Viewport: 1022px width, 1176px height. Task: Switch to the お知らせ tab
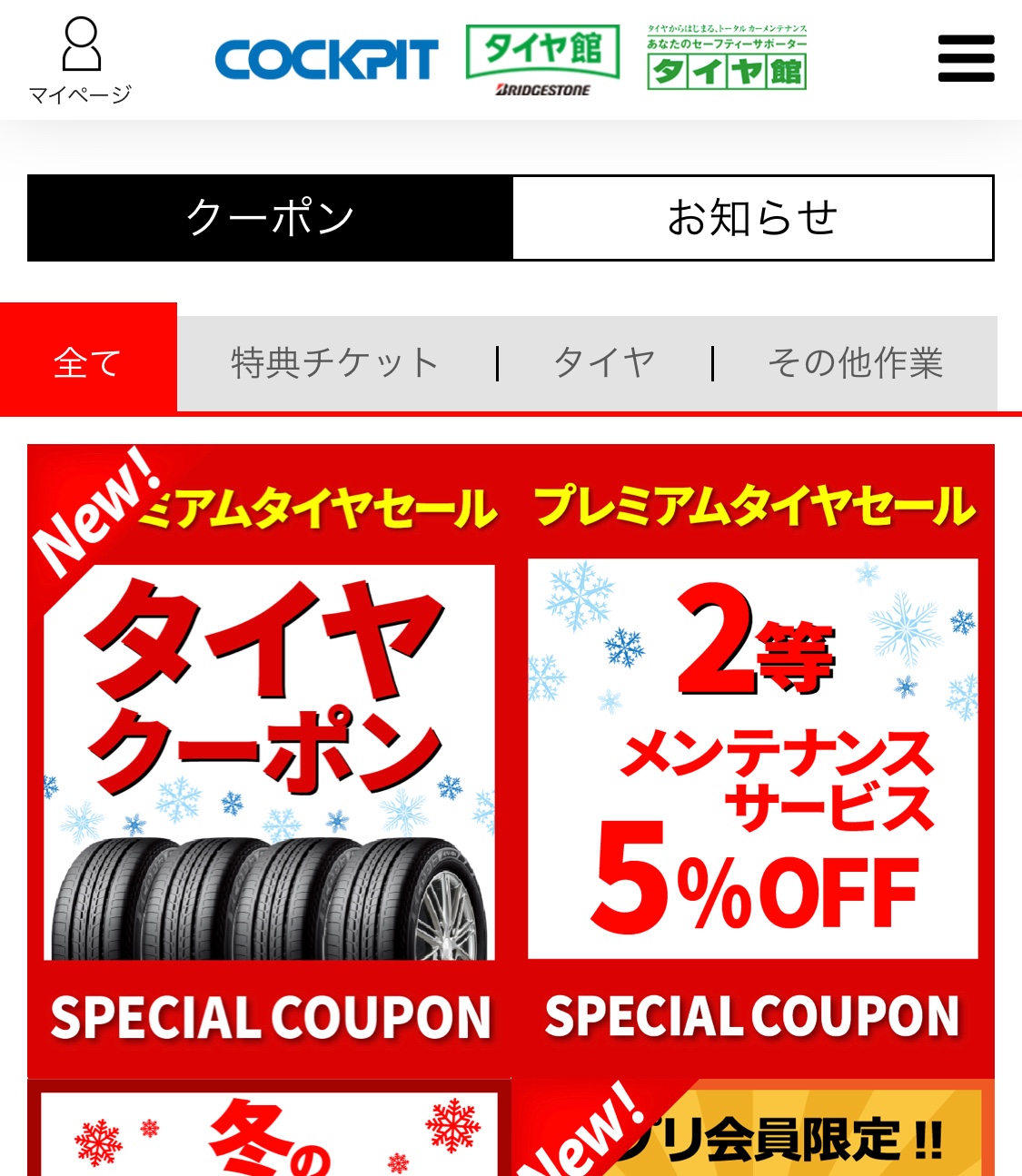click(752, 218)
